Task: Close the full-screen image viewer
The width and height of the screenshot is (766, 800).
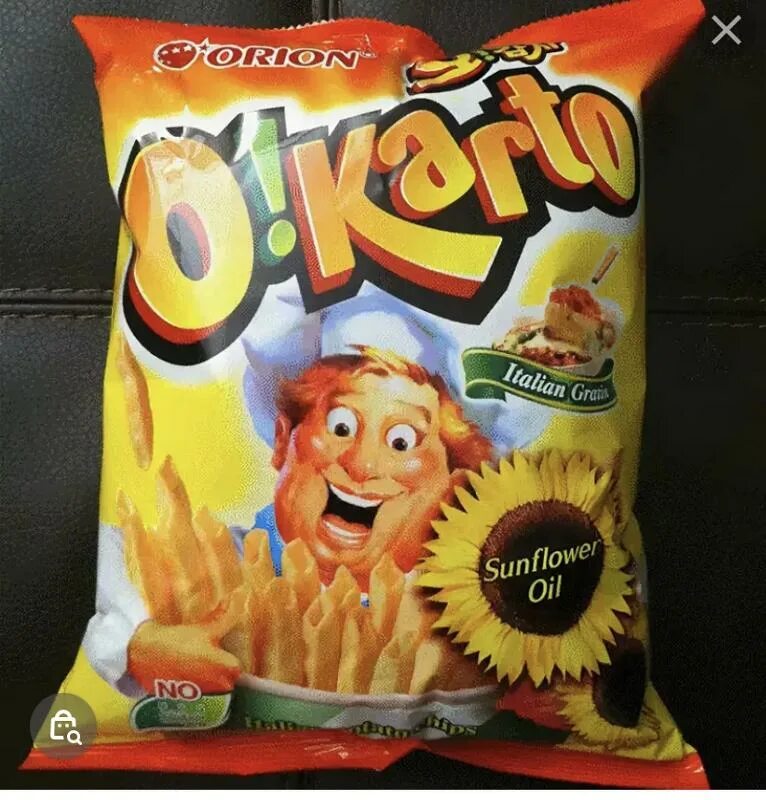Action: (x=727, y=30)
